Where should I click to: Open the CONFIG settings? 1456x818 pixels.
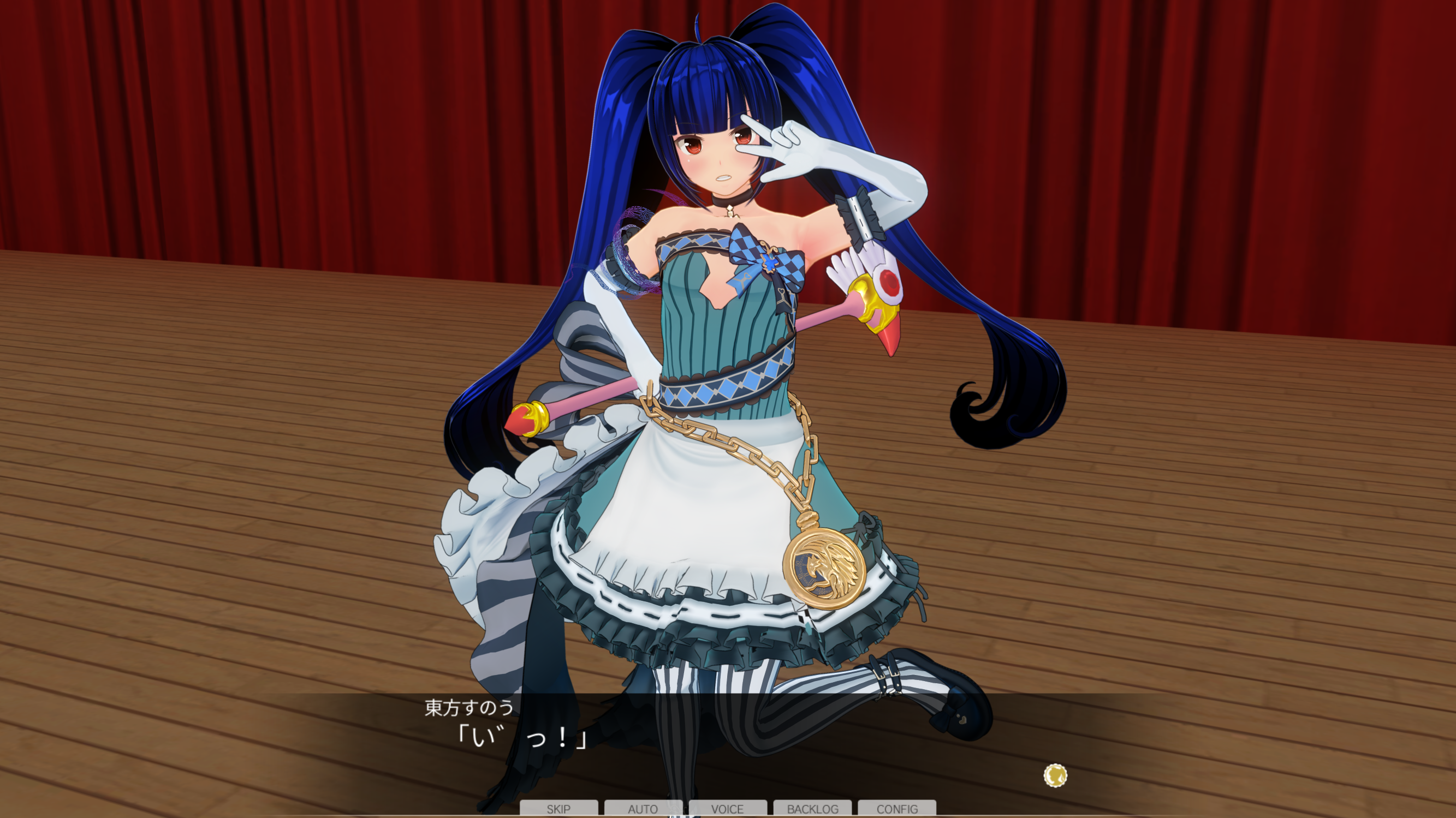[897, 808]
